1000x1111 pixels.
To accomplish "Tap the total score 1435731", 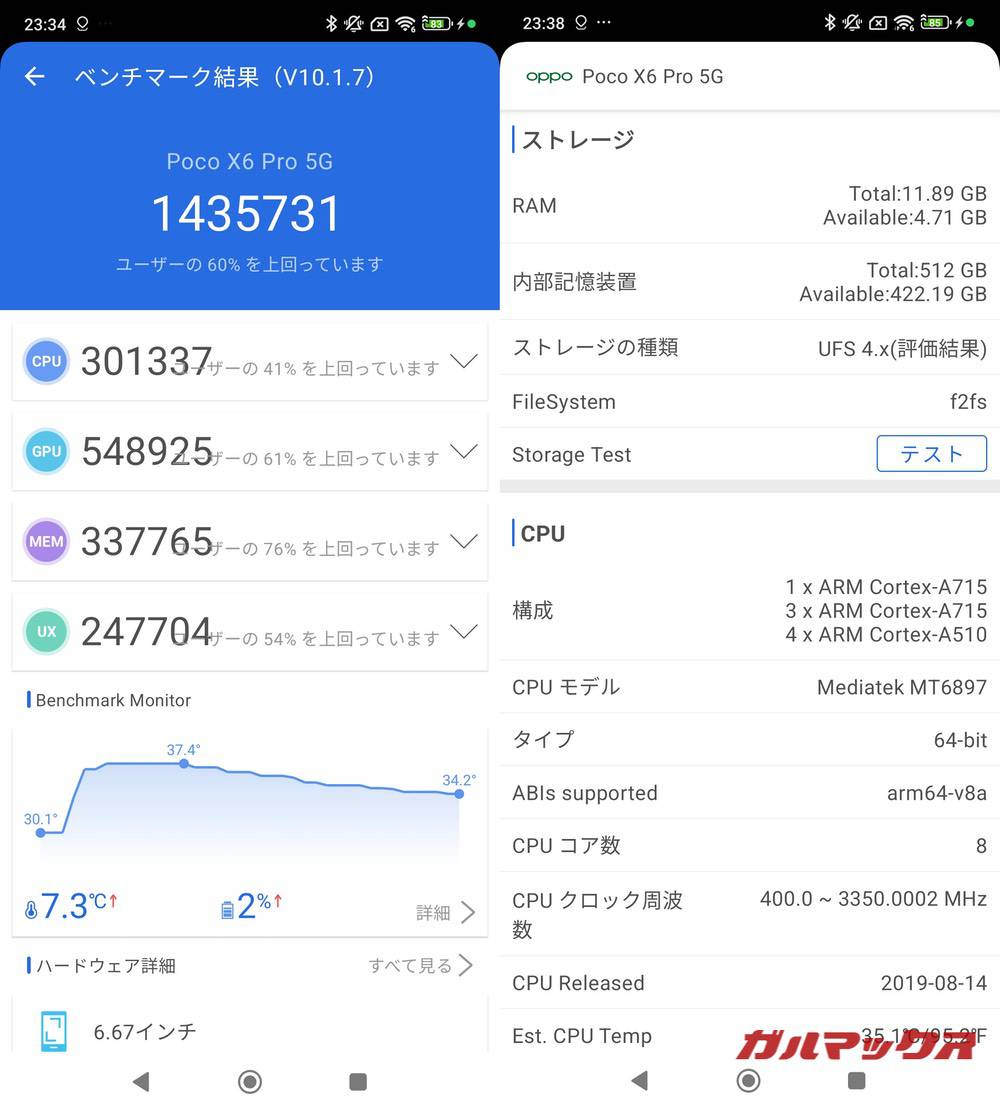I will tap(248, 211).
